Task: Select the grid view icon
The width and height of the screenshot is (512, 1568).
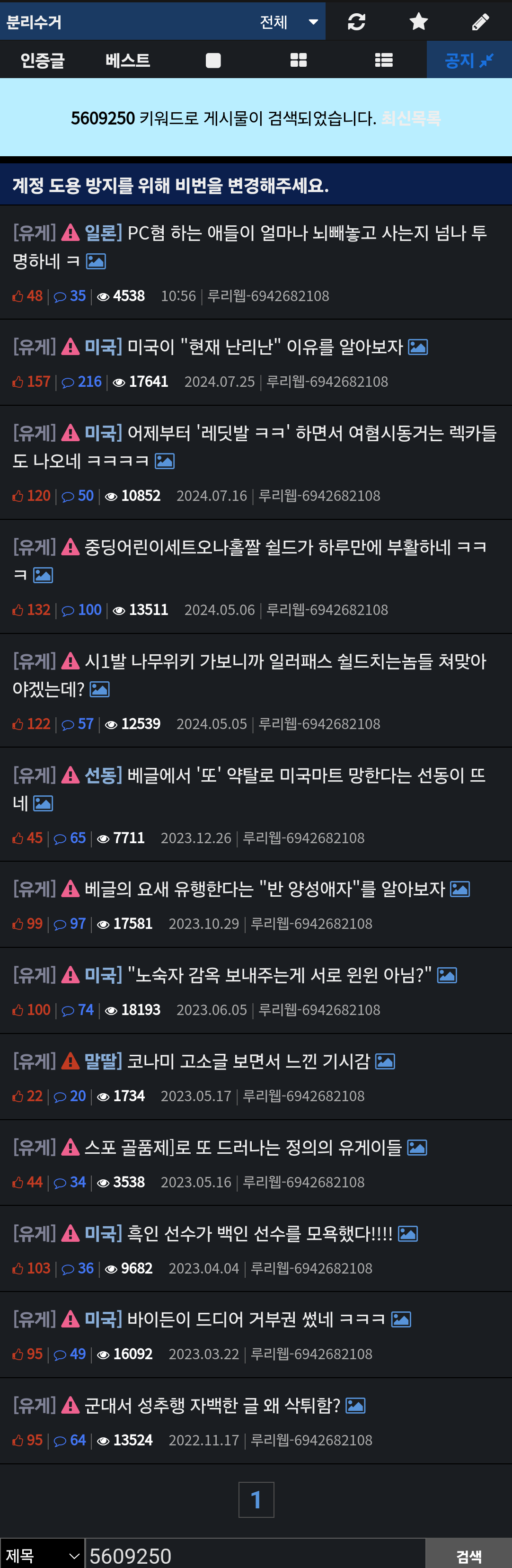Action: pos(298,60)
